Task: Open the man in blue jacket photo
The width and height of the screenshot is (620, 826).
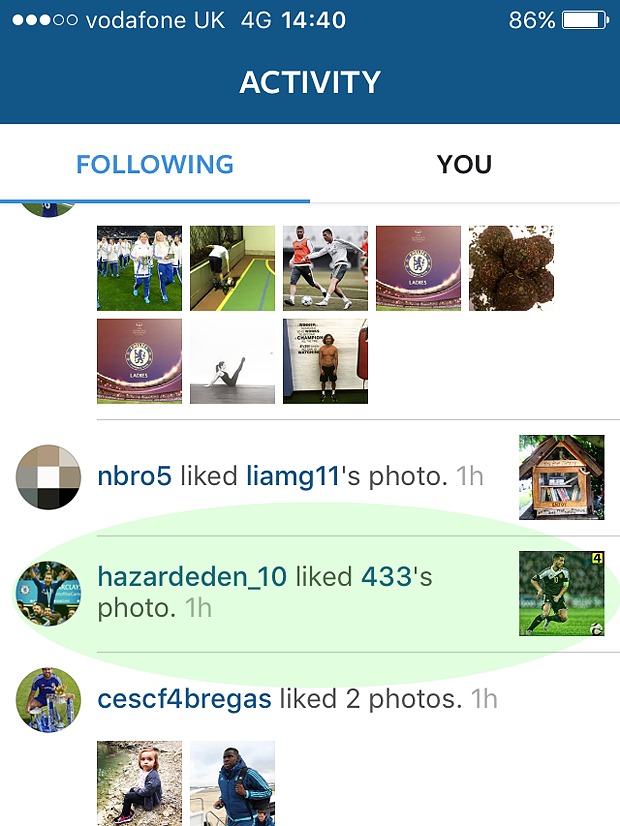Action: click(x=232, y=782)
